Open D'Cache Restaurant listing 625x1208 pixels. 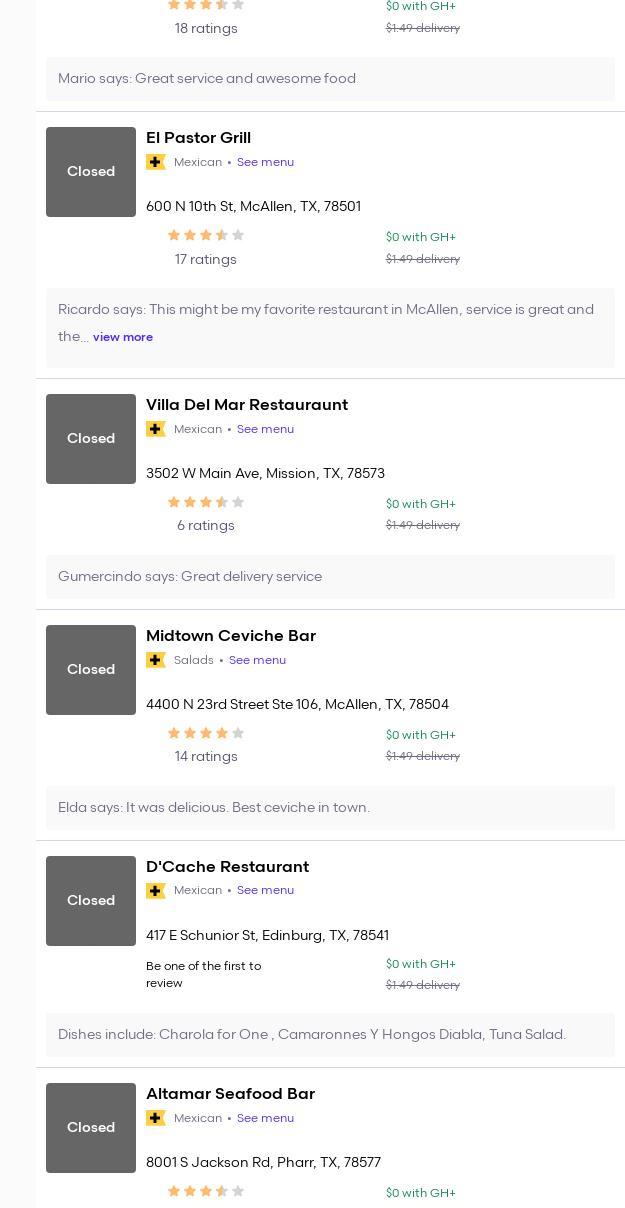coord(227,867)
